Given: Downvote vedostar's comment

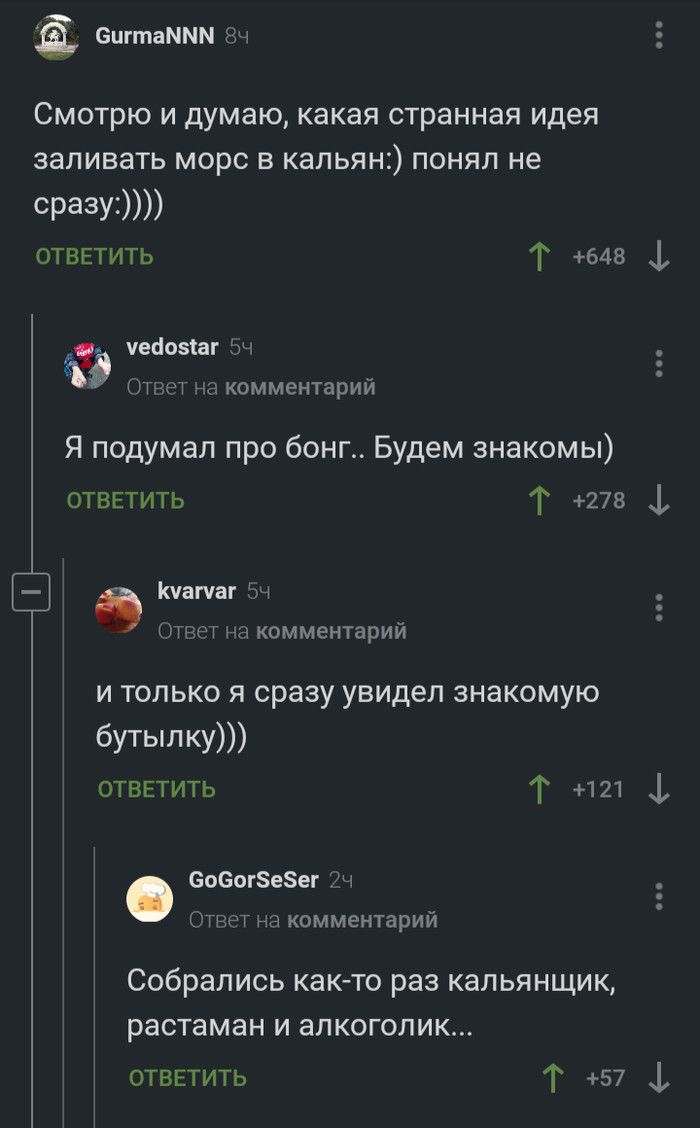Looking at the screenshot, I should click(659, 500).
